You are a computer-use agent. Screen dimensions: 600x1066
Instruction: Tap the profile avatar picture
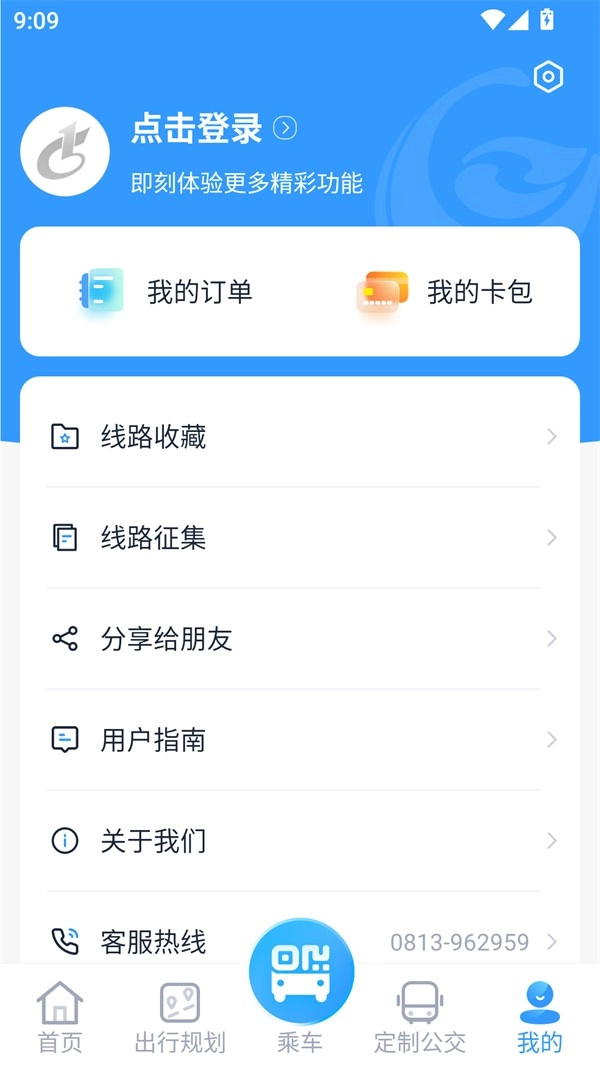click(x=65, y=151)
